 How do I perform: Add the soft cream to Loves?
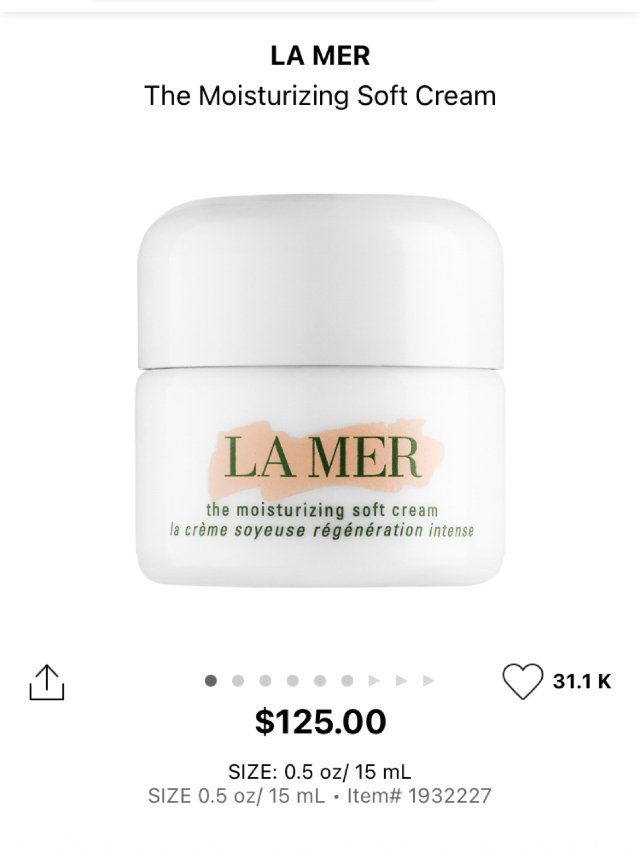[x=521, y=681]
